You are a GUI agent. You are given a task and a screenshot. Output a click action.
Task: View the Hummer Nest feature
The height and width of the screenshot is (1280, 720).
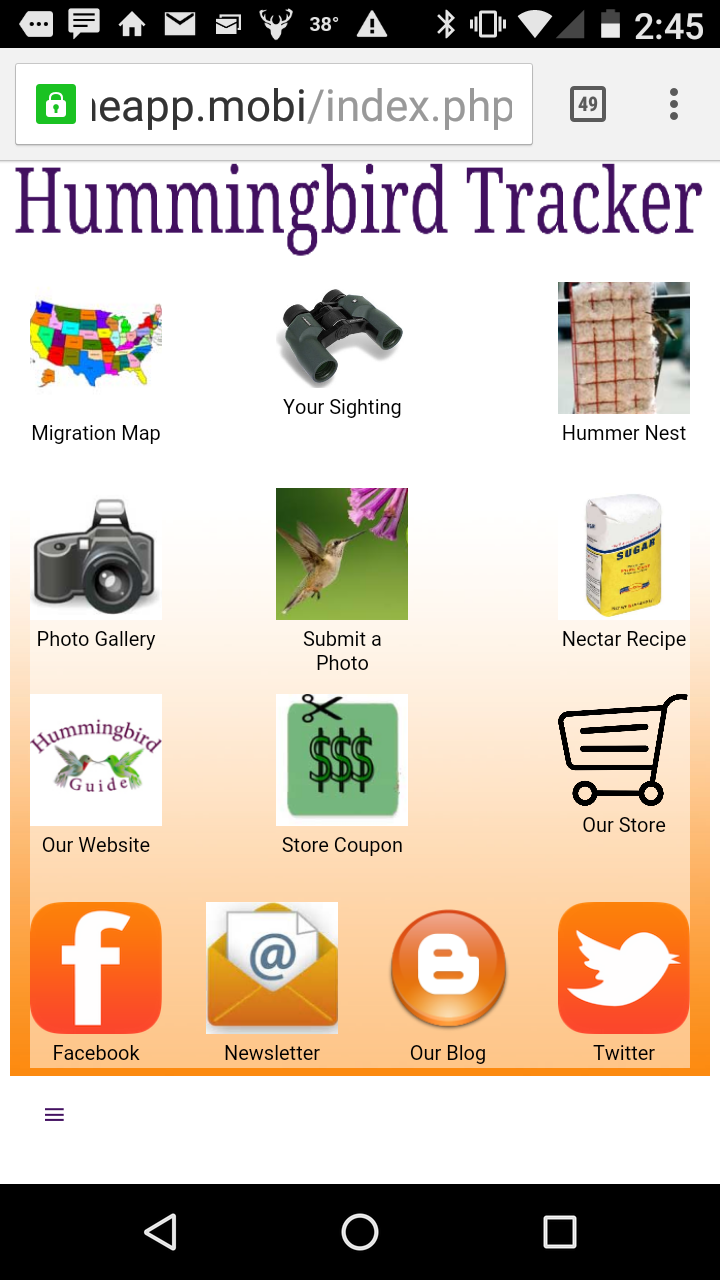click(x=623, y=348)
